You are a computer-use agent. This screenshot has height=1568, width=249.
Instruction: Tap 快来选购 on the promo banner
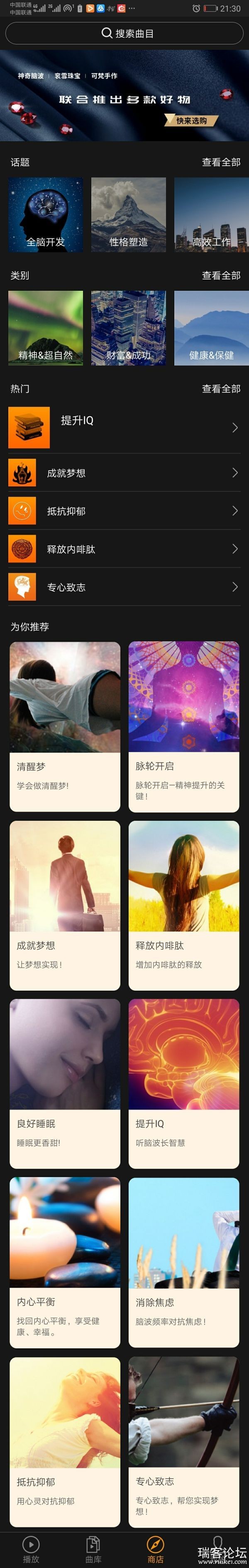(x=191, y=120)
